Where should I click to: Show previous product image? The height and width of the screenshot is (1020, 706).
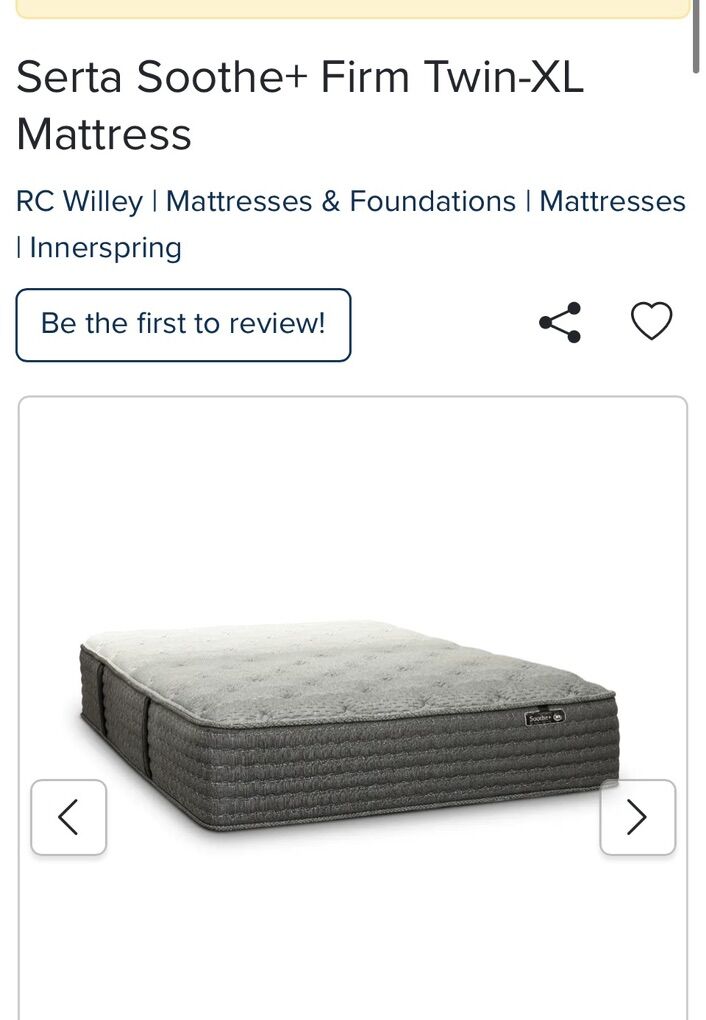(68, 817)
